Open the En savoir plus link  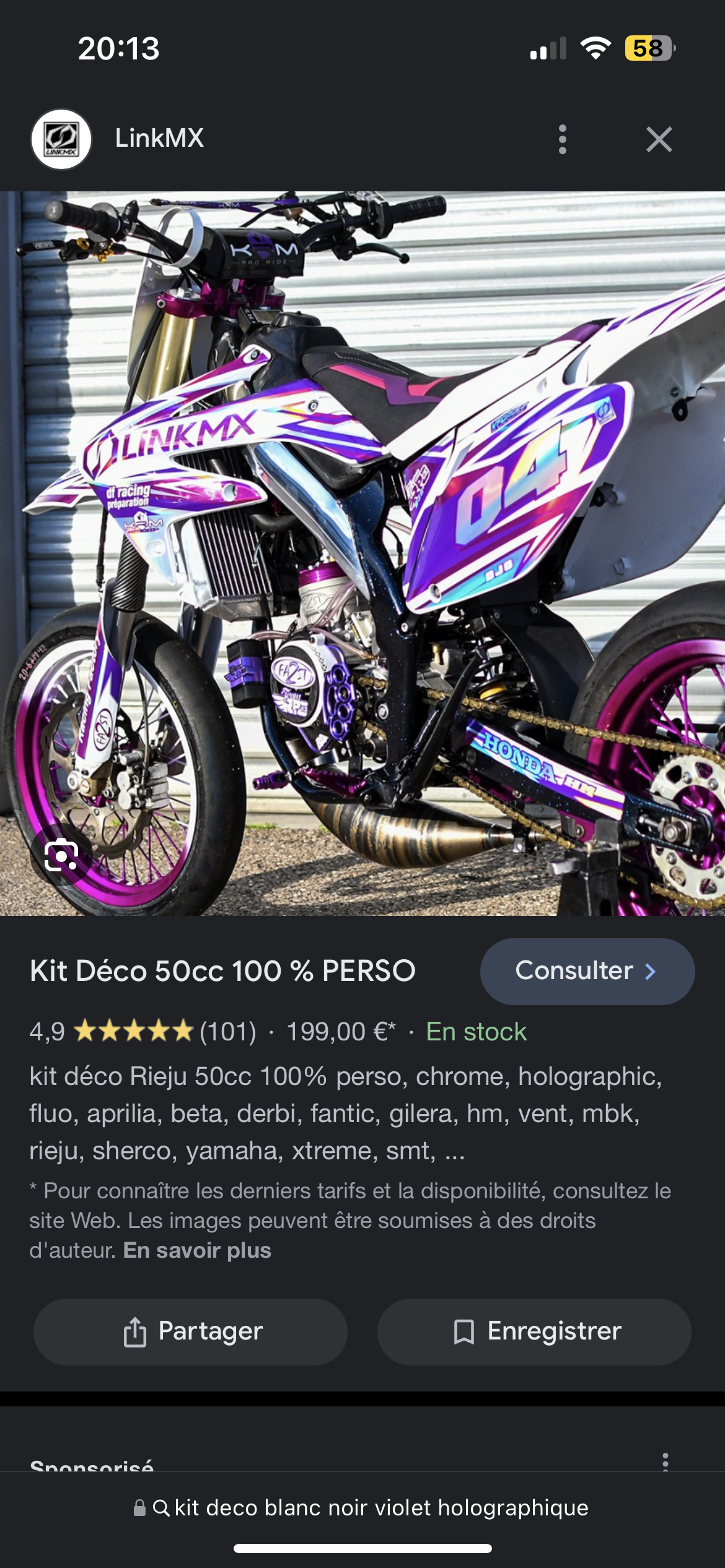coord(197,1250)
